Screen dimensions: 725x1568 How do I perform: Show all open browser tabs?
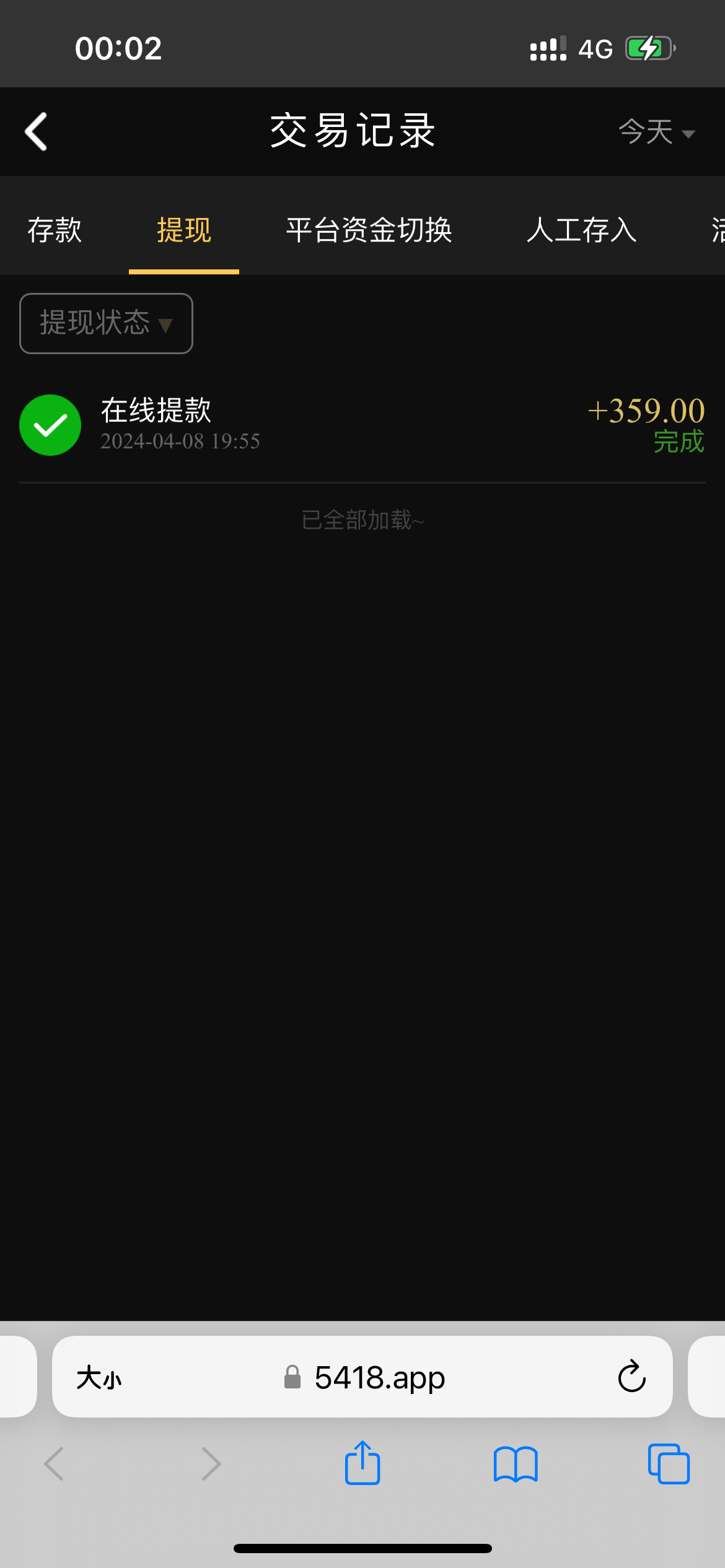(668, 1464)
